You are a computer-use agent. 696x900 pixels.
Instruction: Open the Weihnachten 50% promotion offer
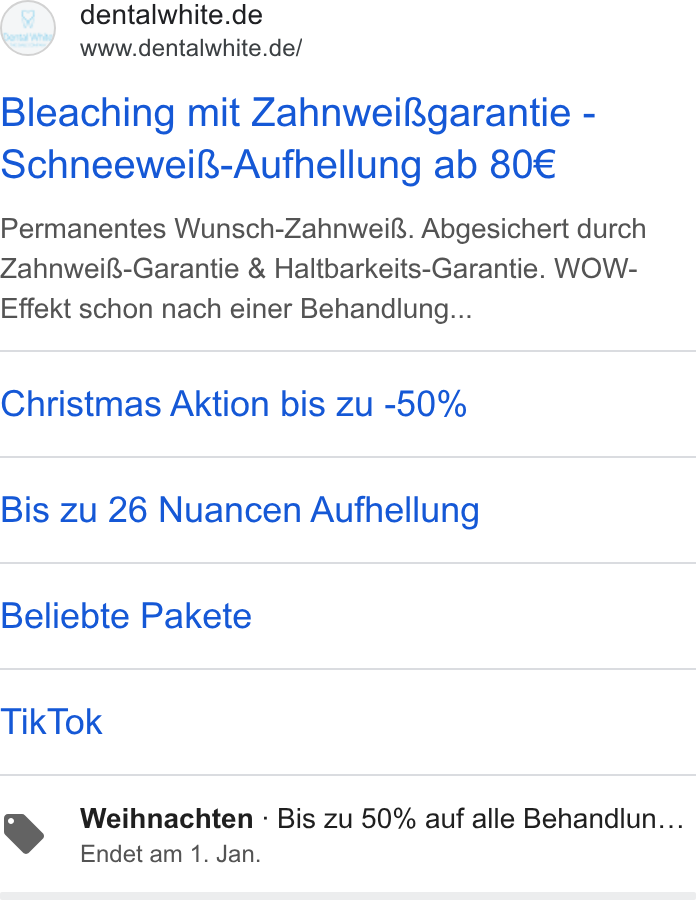tap(348, 834)
